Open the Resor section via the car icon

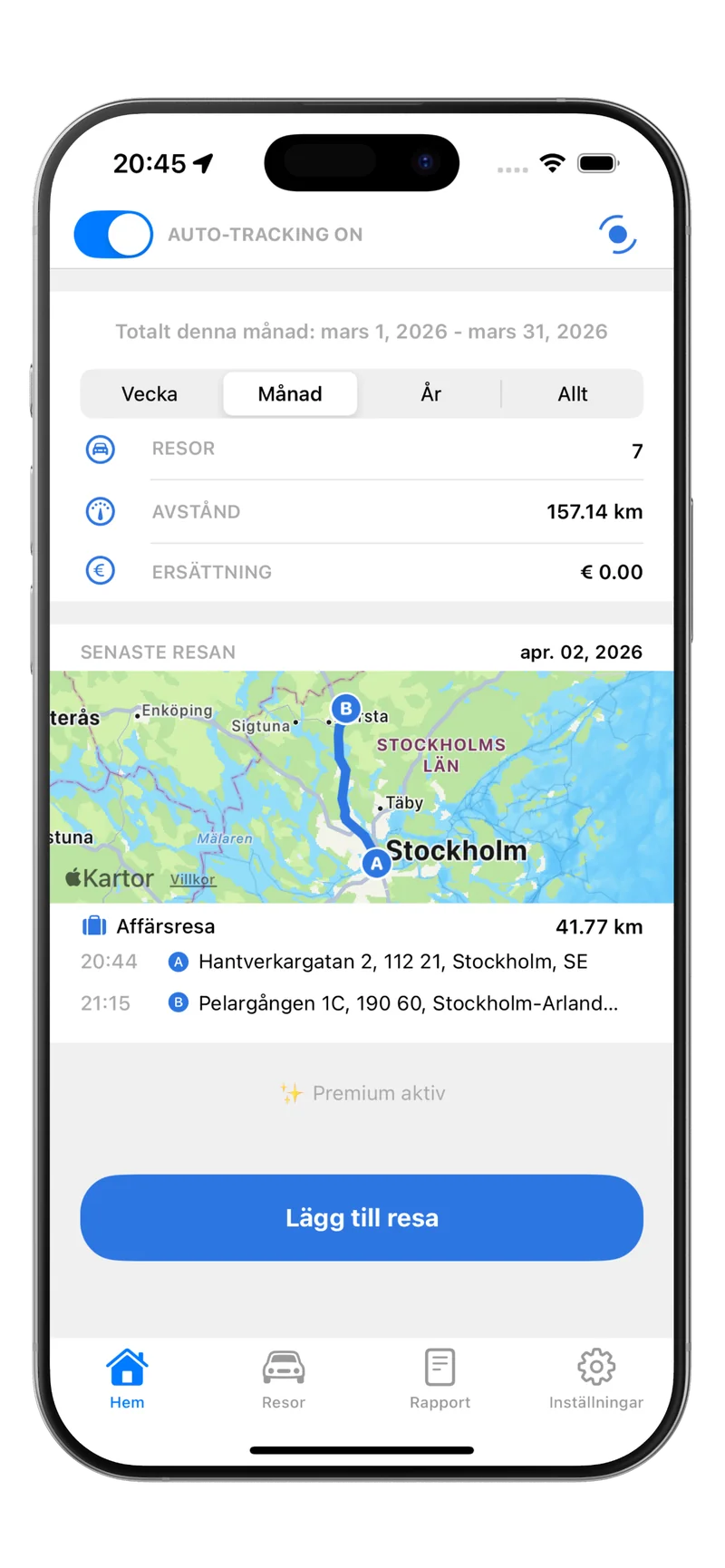283,1367
